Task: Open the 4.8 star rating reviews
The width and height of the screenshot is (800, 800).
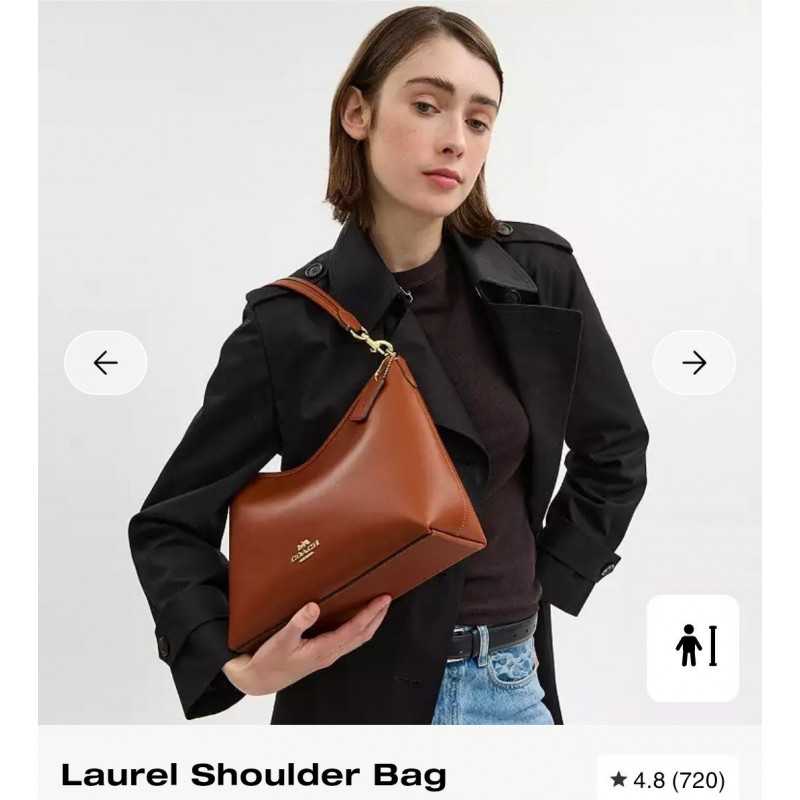Action: click(667, 779)
